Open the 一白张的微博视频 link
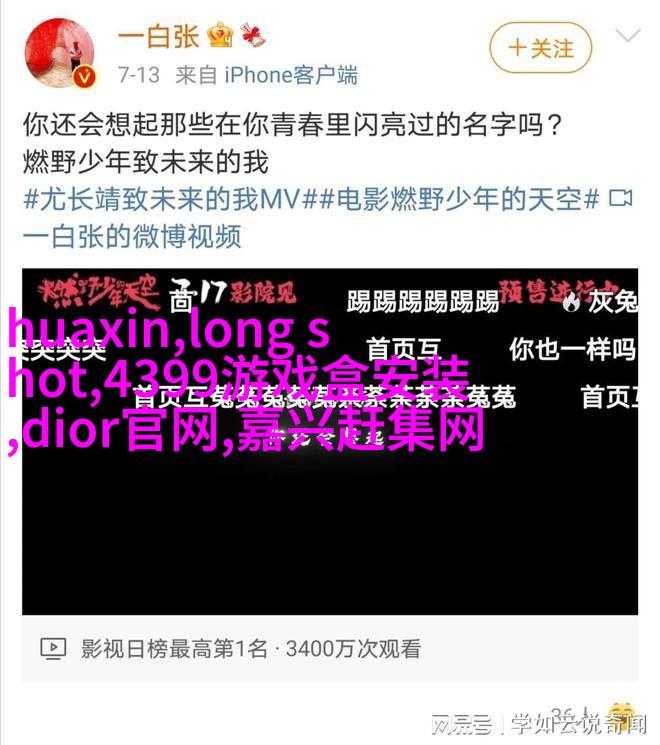660x745 pixels. (131, 236)
